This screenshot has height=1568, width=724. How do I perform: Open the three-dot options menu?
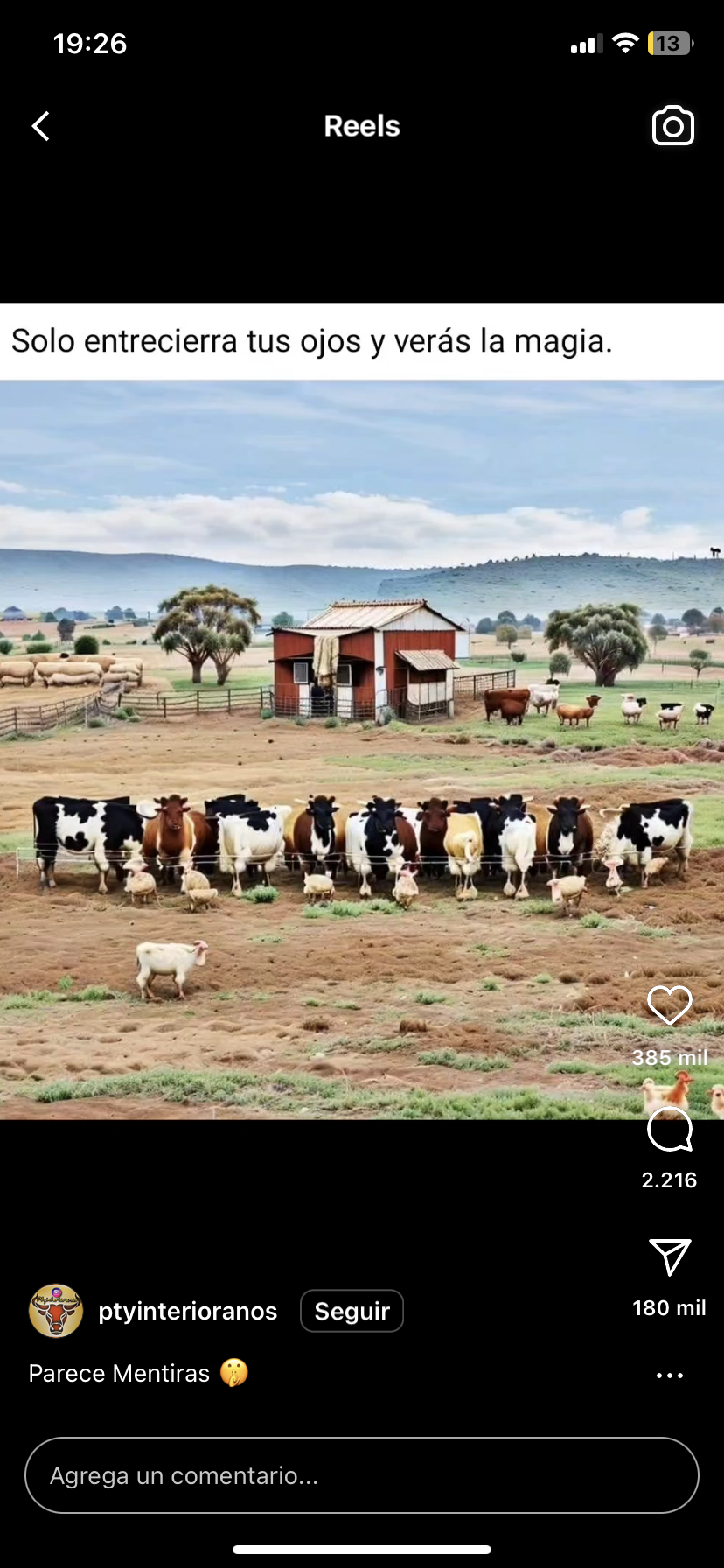point(669,1375)
